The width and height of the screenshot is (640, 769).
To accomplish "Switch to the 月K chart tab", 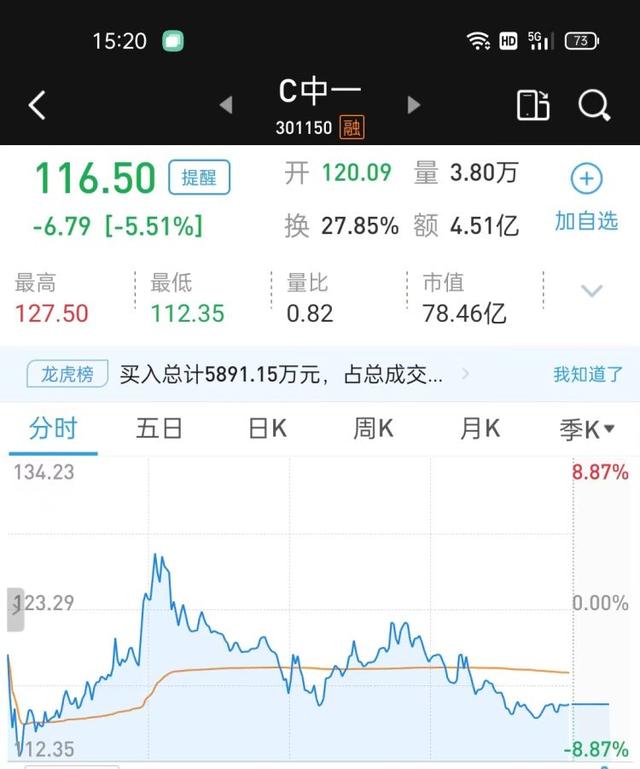I will (x=480, y=429).
